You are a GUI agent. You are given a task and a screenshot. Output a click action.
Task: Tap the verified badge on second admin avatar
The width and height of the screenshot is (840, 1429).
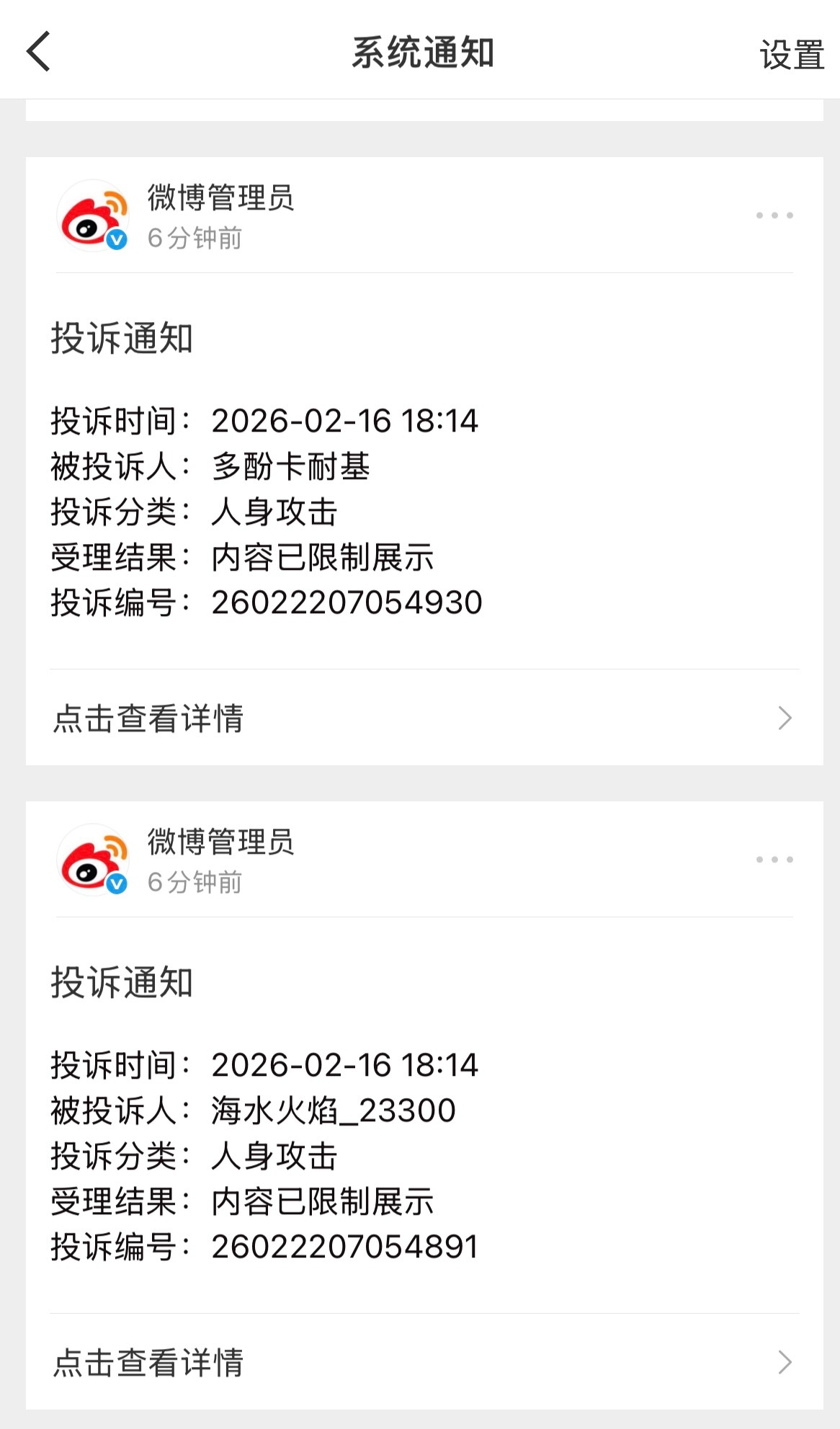pos(118,885)
